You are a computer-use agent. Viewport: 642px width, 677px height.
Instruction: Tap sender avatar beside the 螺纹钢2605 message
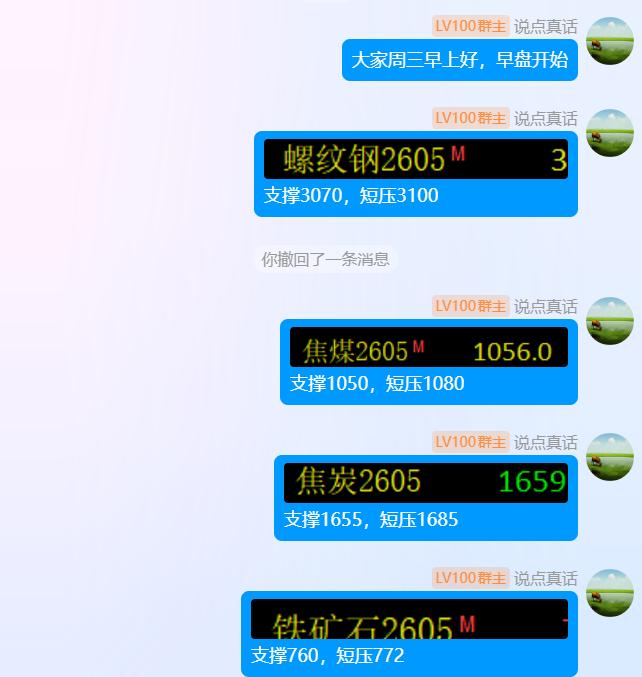609,133
